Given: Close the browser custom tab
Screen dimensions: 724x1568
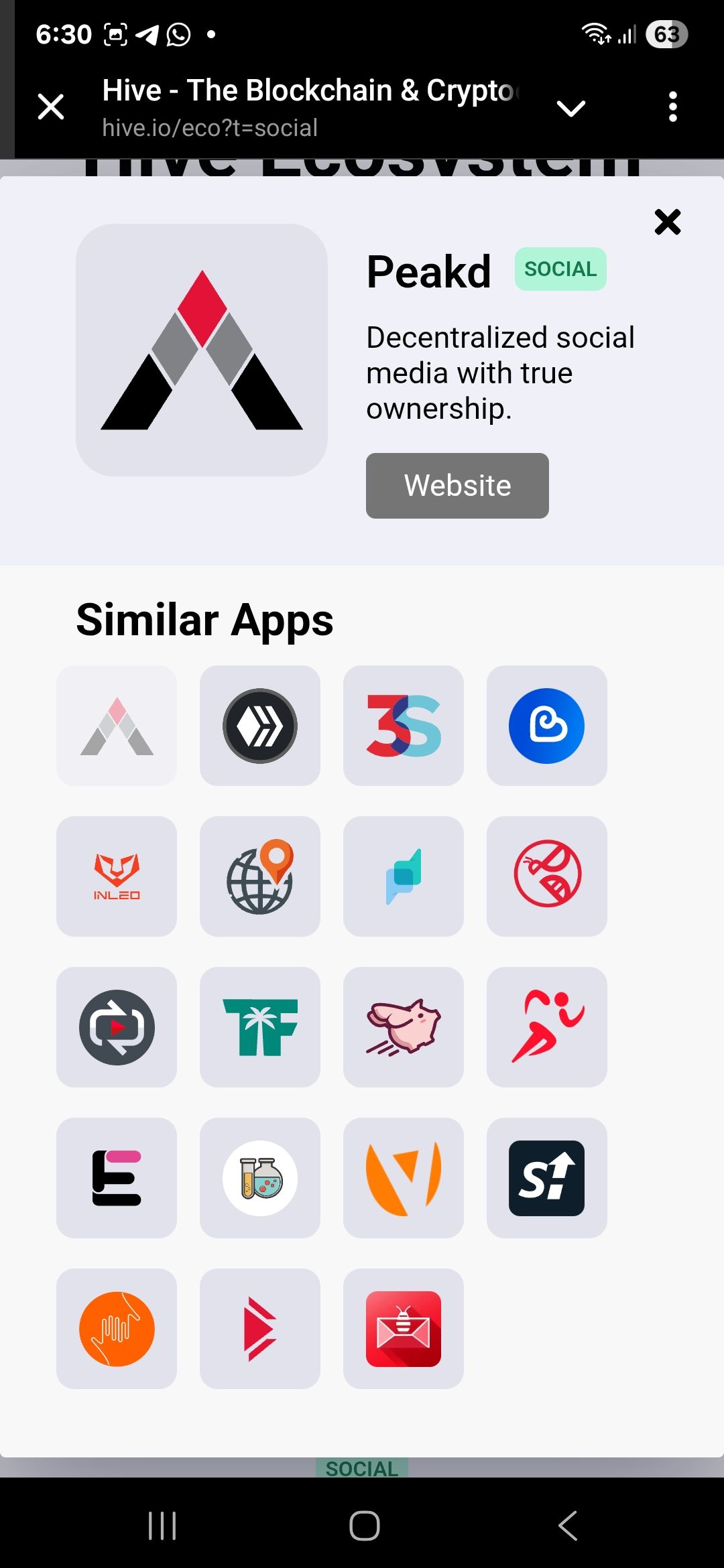Looking at the screenshot, I should (x=51, y=107).
